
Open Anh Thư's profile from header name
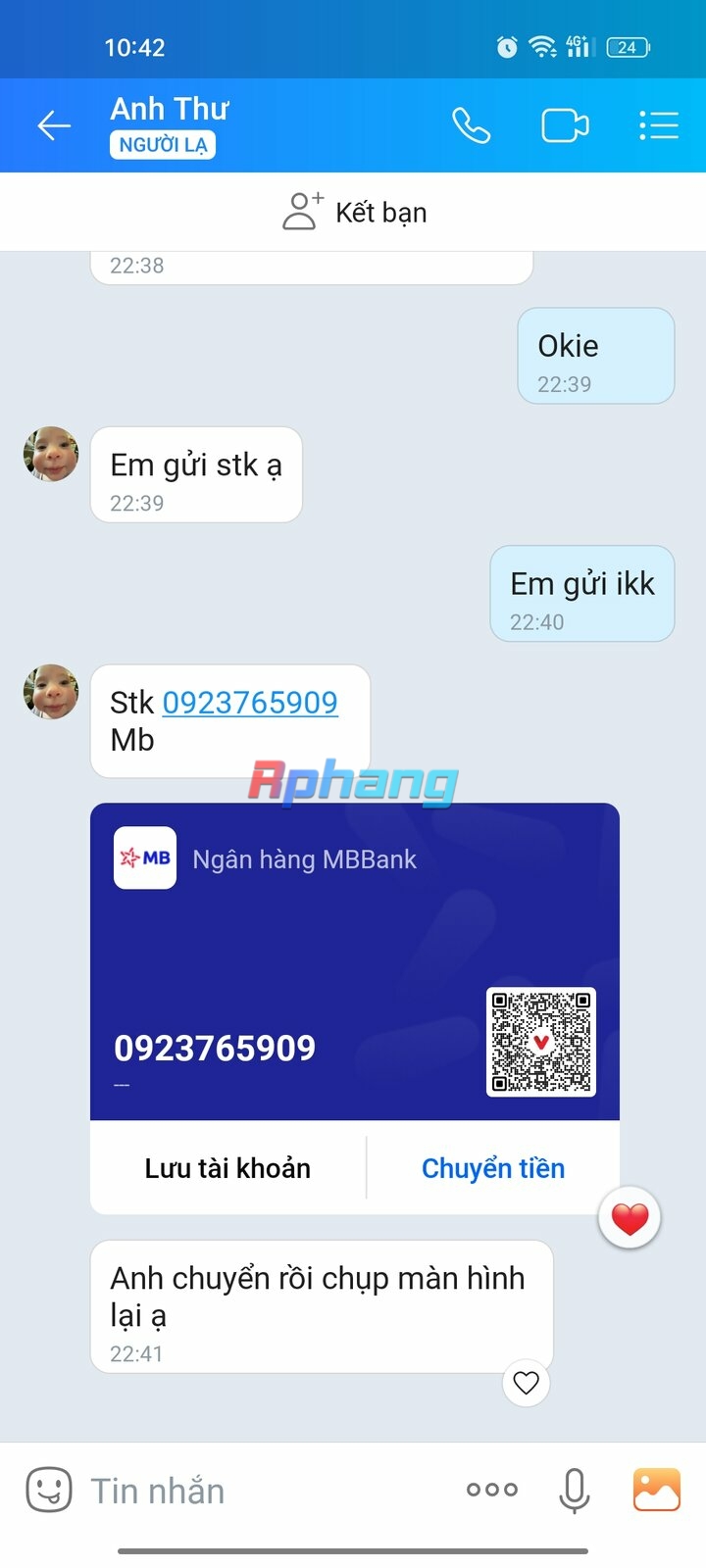click(170, 109)
